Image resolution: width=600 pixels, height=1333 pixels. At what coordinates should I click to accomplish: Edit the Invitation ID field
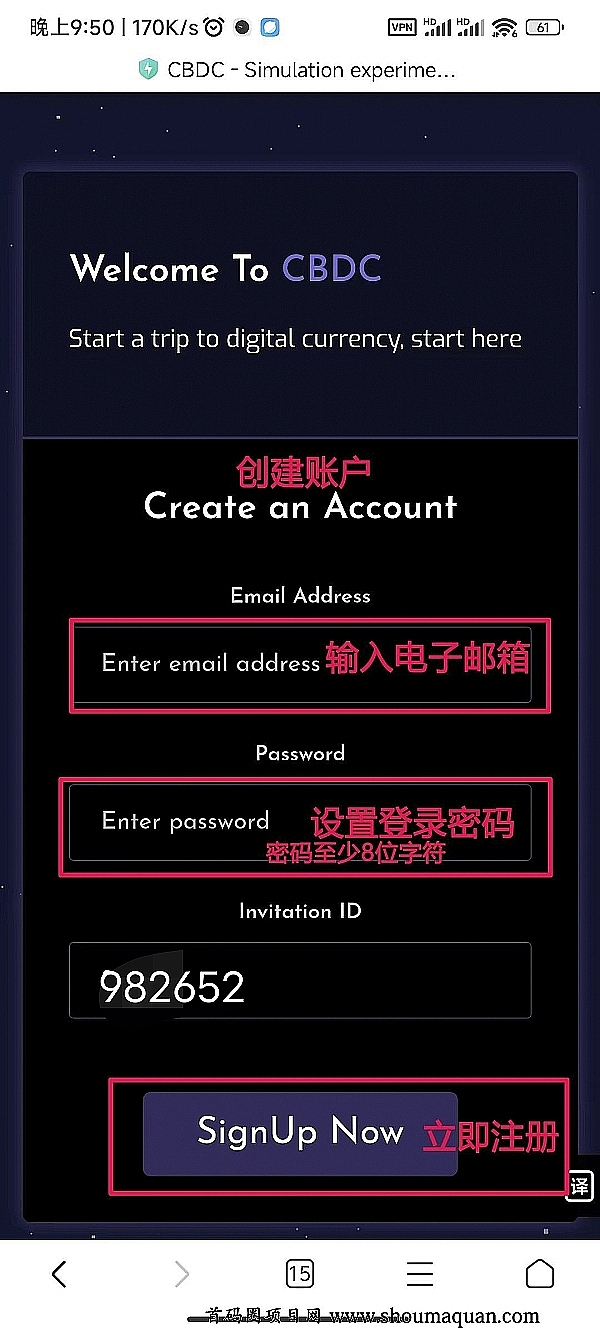300,981
